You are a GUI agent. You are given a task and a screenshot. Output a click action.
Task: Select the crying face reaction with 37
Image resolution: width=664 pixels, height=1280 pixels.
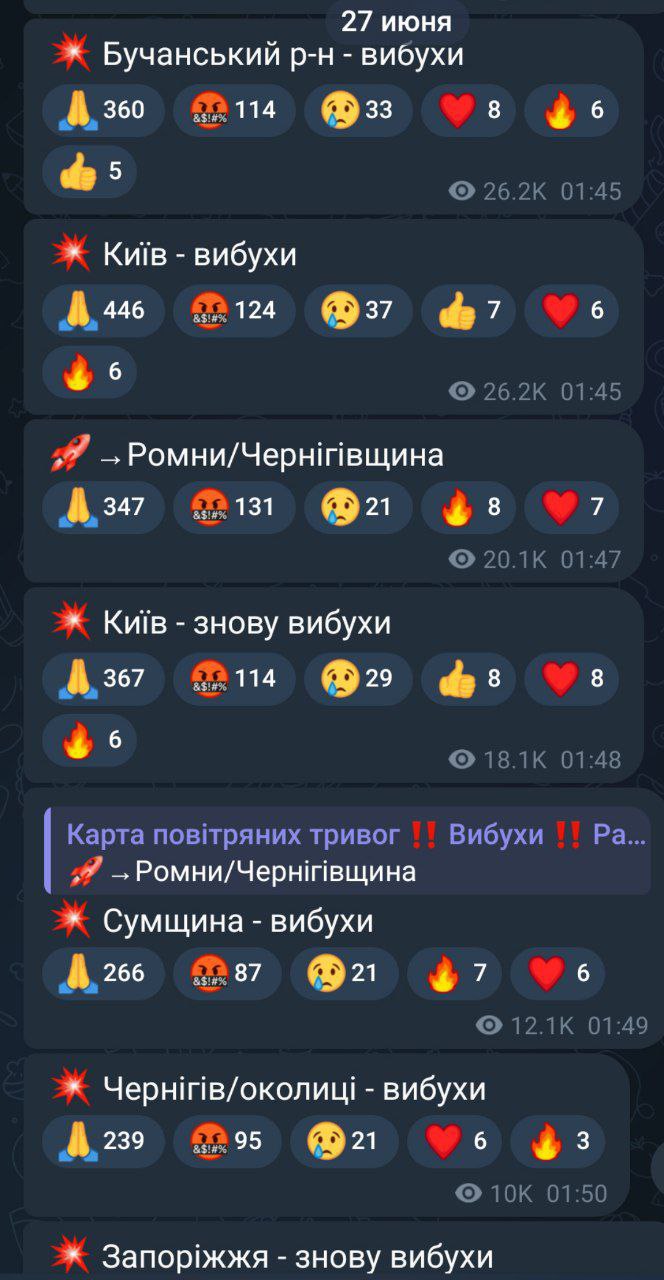[x=358, y=310]
